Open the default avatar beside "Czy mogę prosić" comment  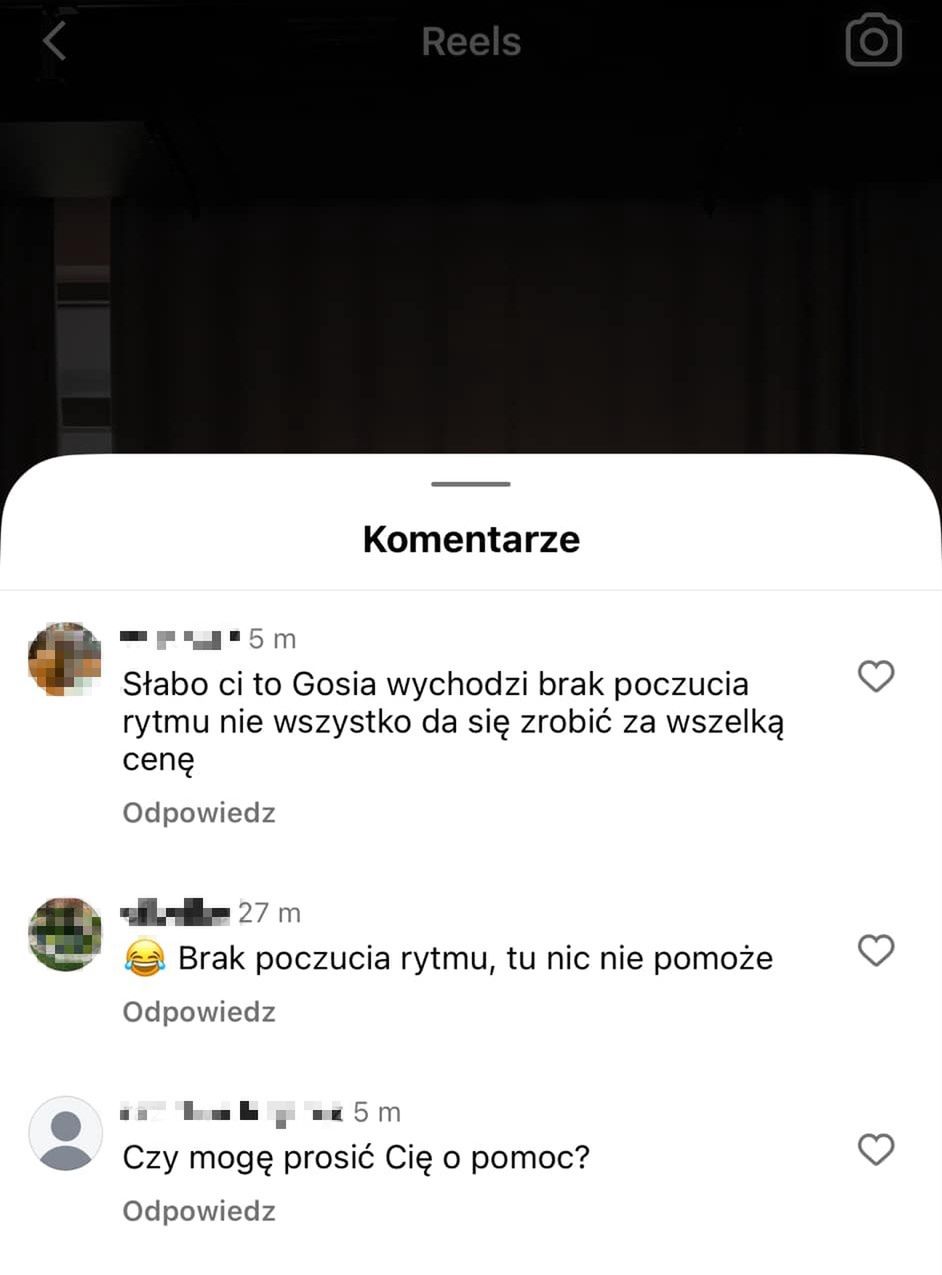(x=65, y=1133)
